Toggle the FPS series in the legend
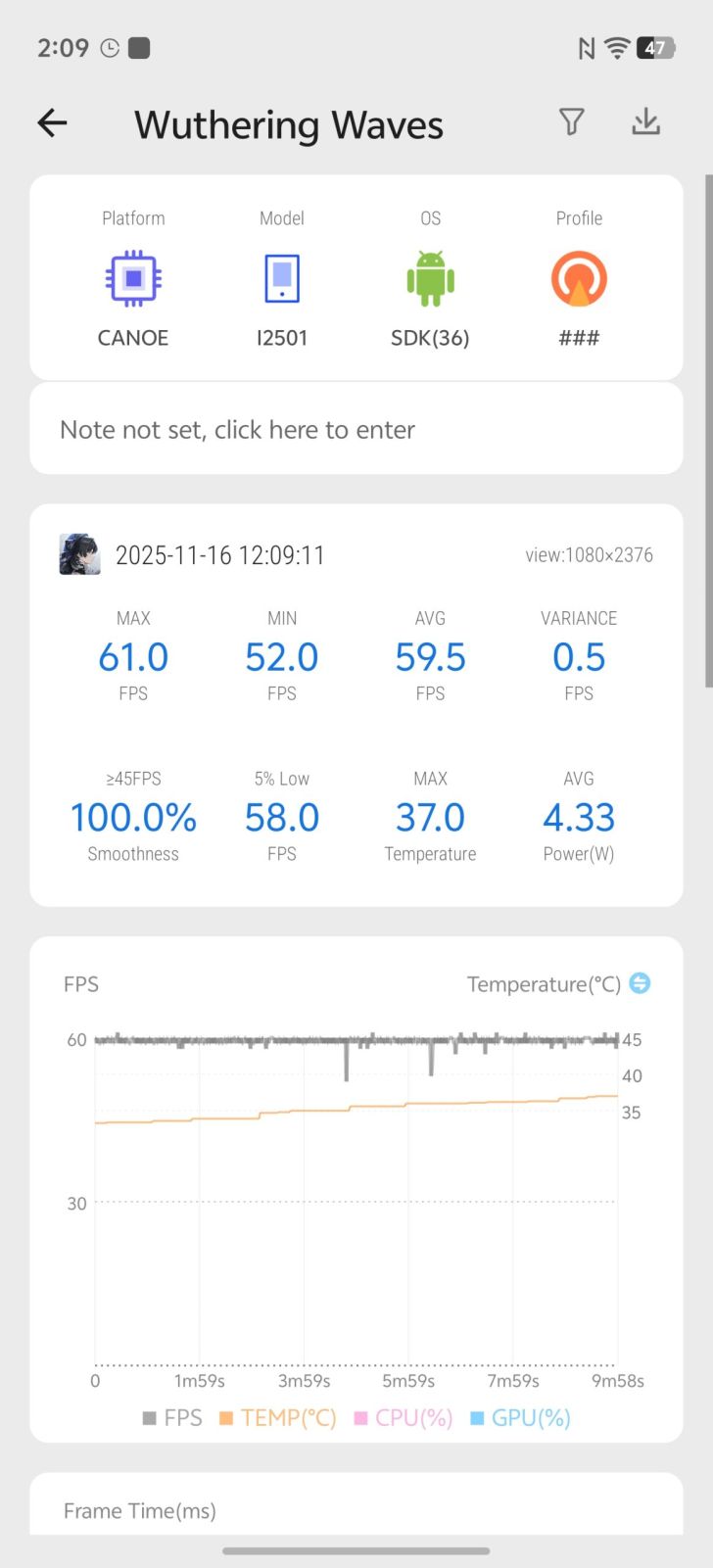713x1568 pixels. click(172, 1418)
